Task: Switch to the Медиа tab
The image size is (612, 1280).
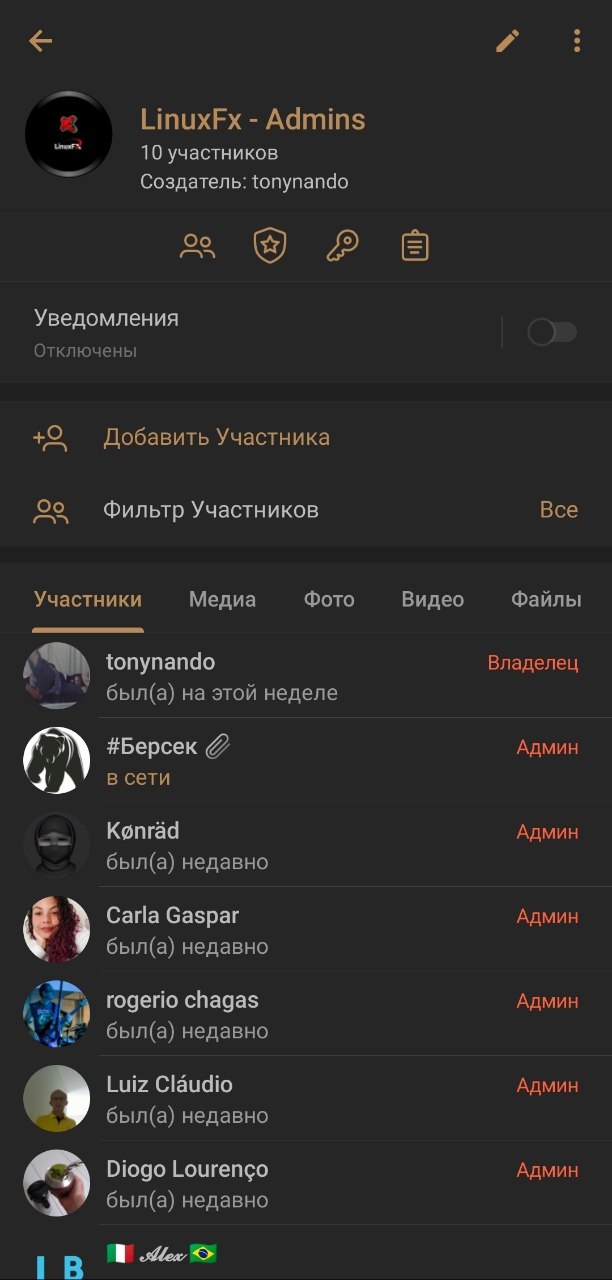Action: 222,599
